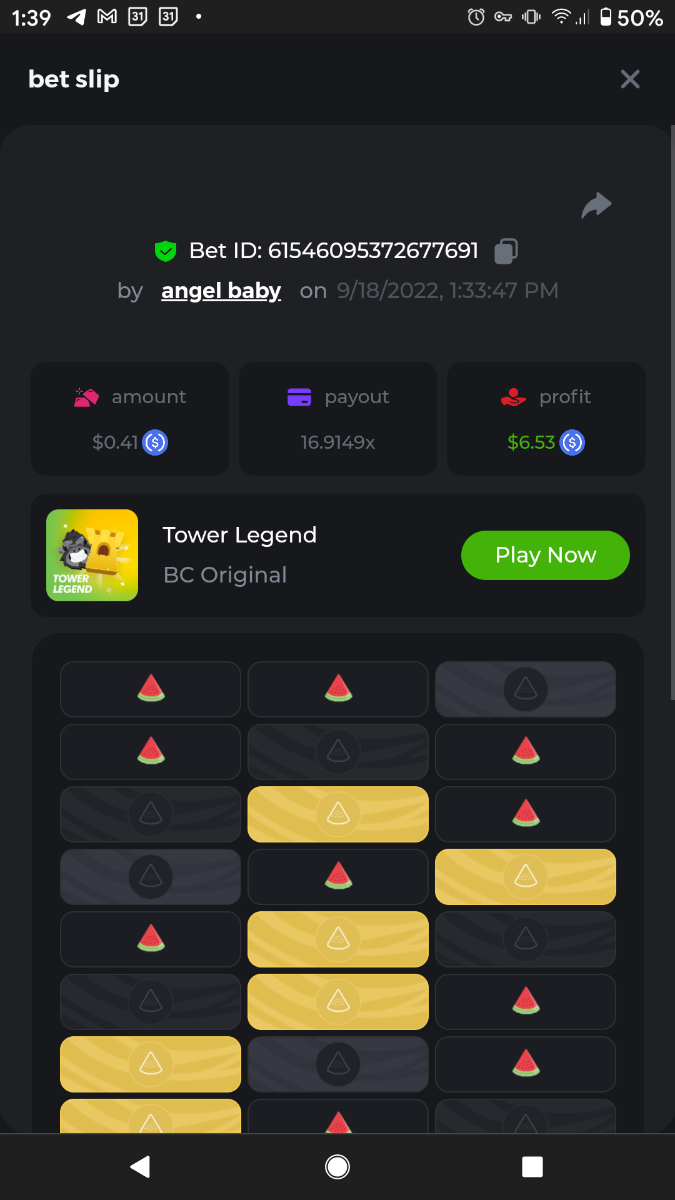Viewport: 675px width, 1200px height.
Task: Share this bet slip
Action: point(596,206)
